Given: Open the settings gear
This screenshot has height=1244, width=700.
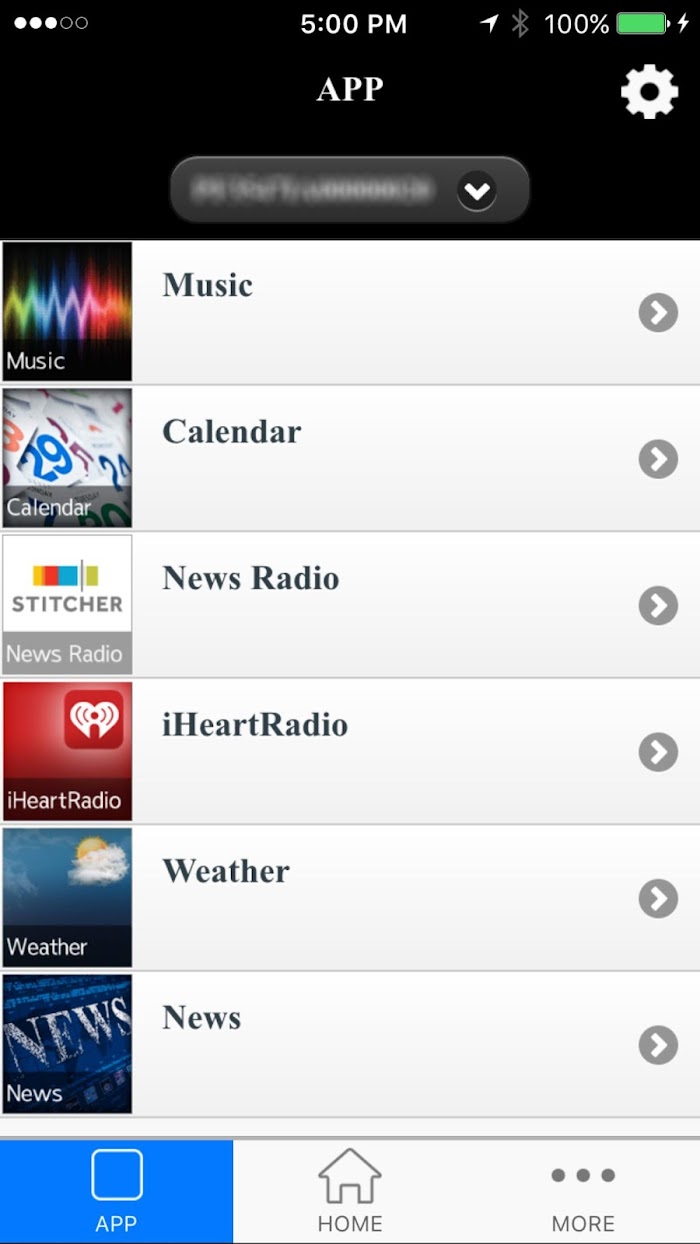Looking at the screenshot, I should tap(649, 91).
